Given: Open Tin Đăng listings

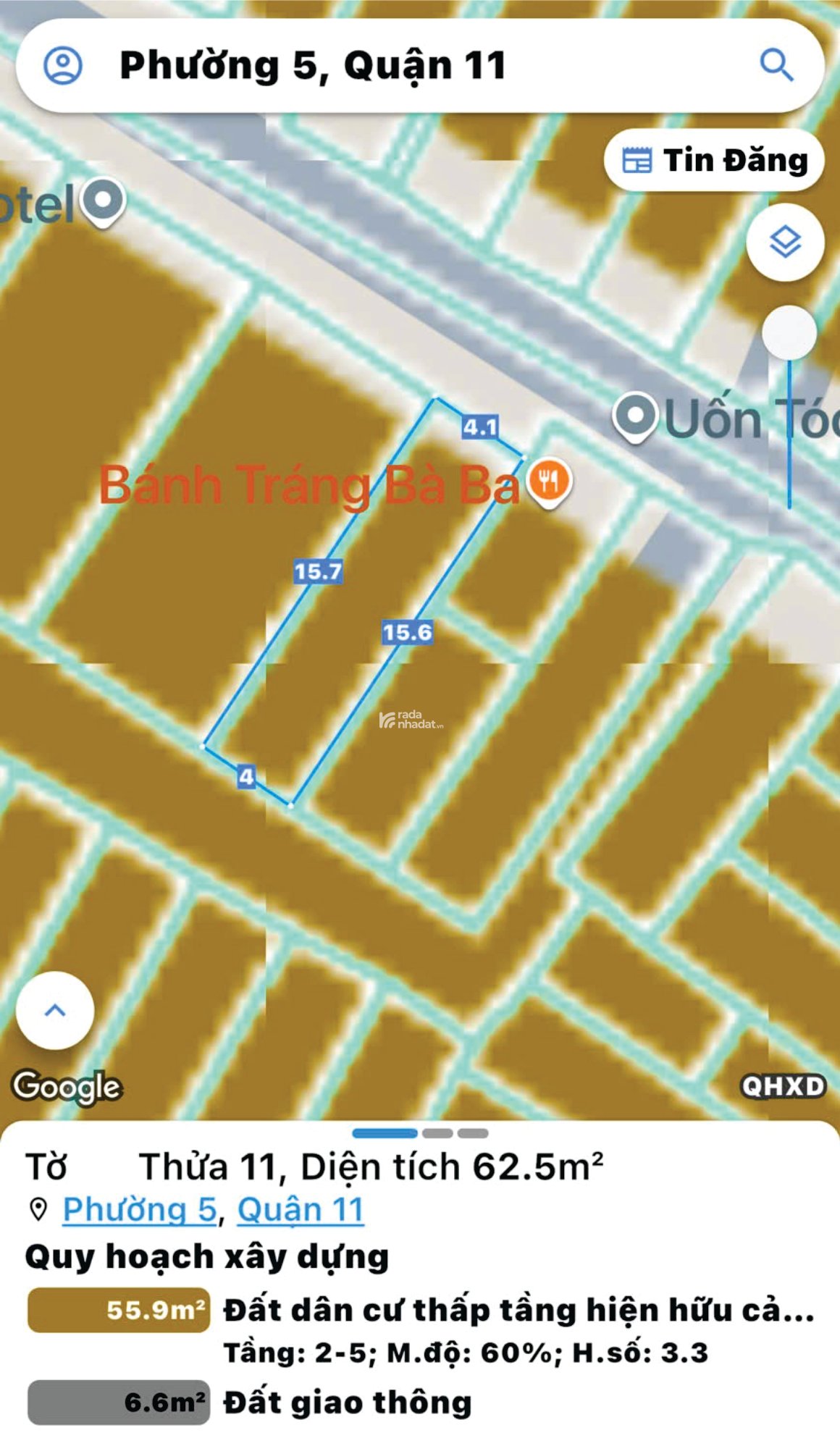Looking at the screenshot, I should pyautogui.click(x=714, y=160).
